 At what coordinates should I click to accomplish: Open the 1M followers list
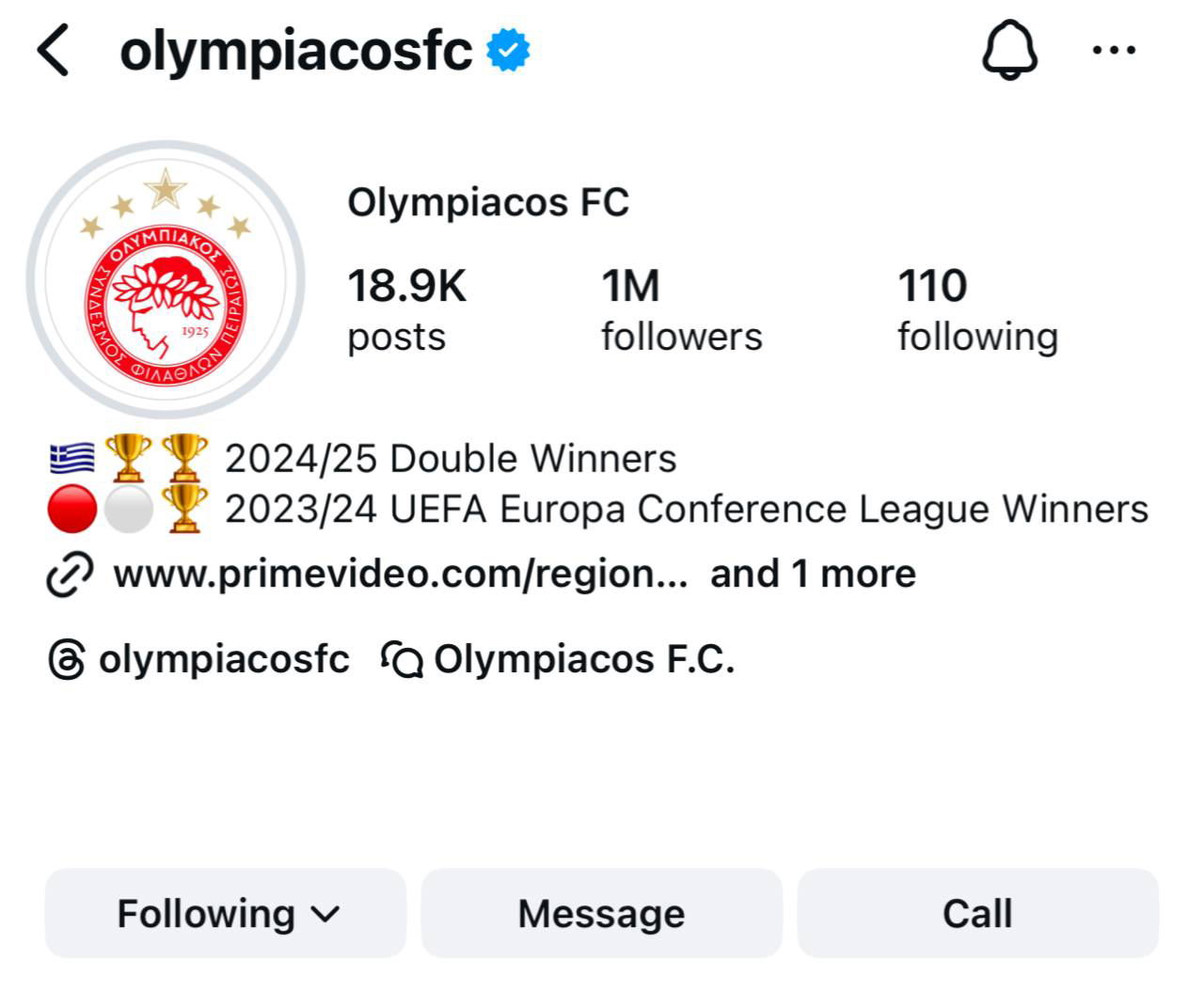[x=680, y=309]
